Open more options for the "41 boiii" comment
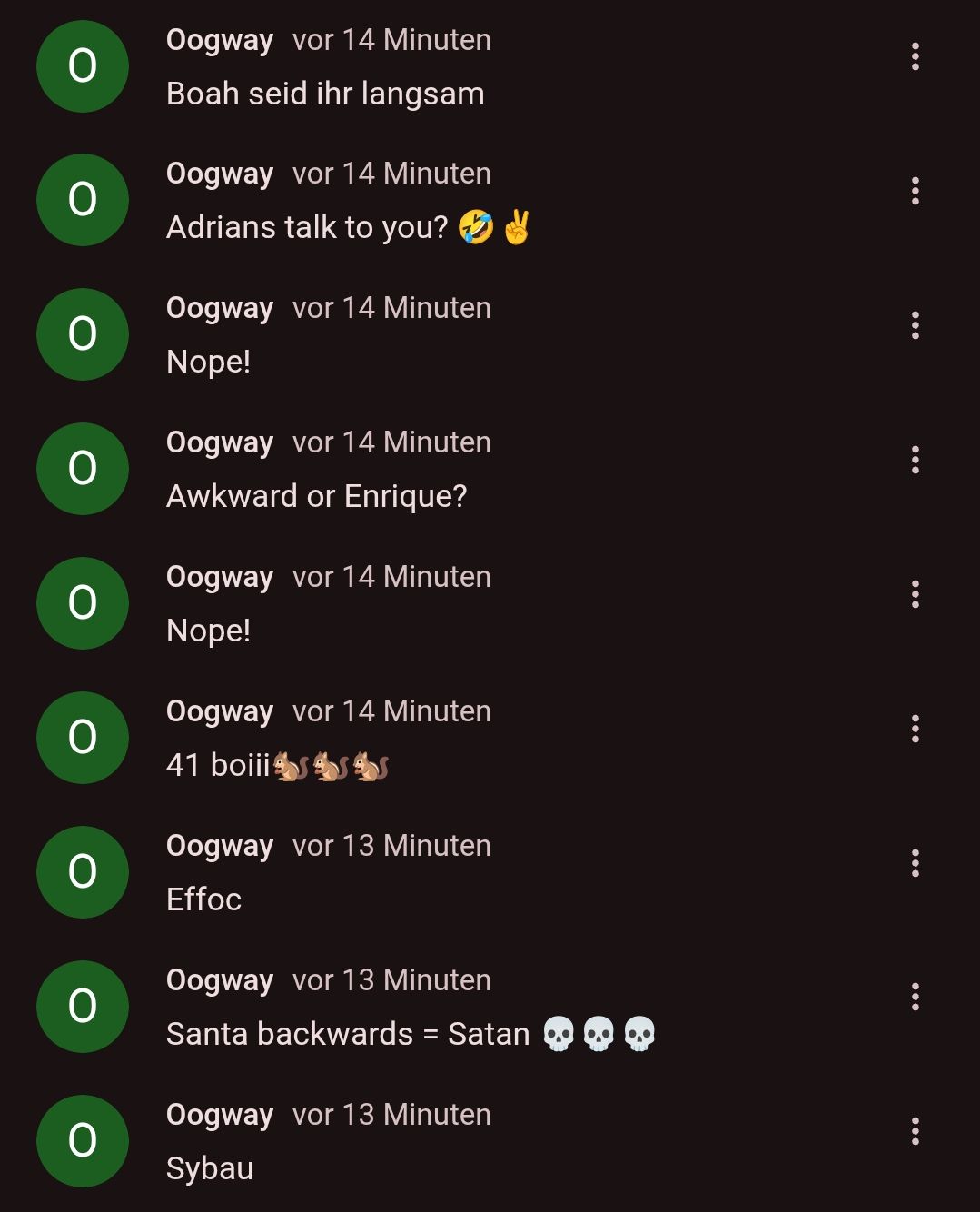This screenshot has width=980, height=1212. [915, 729]
